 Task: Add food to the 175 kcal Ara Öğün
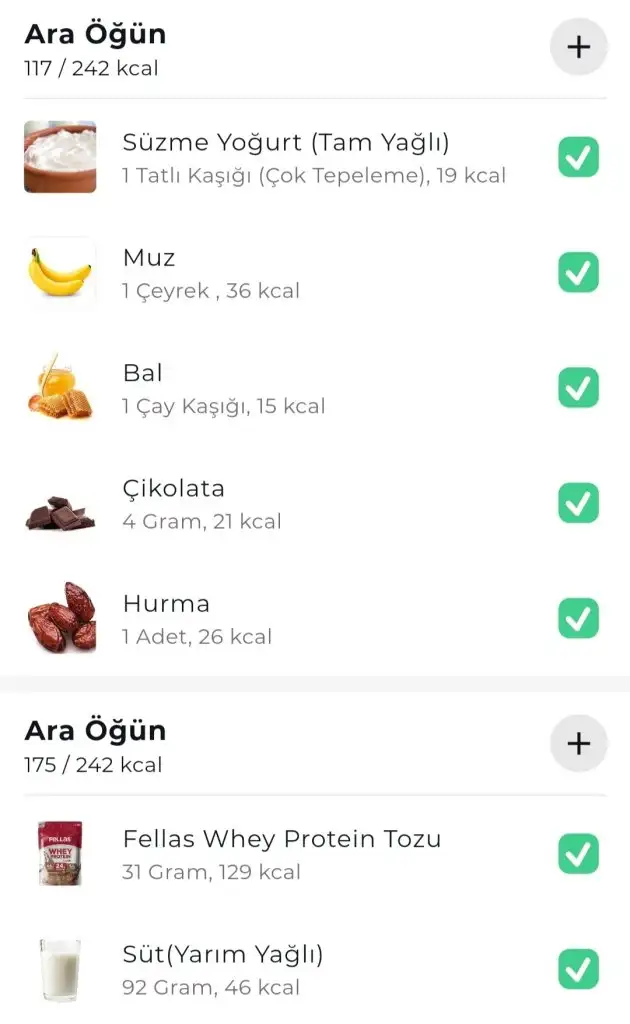(x=578, y=744)
